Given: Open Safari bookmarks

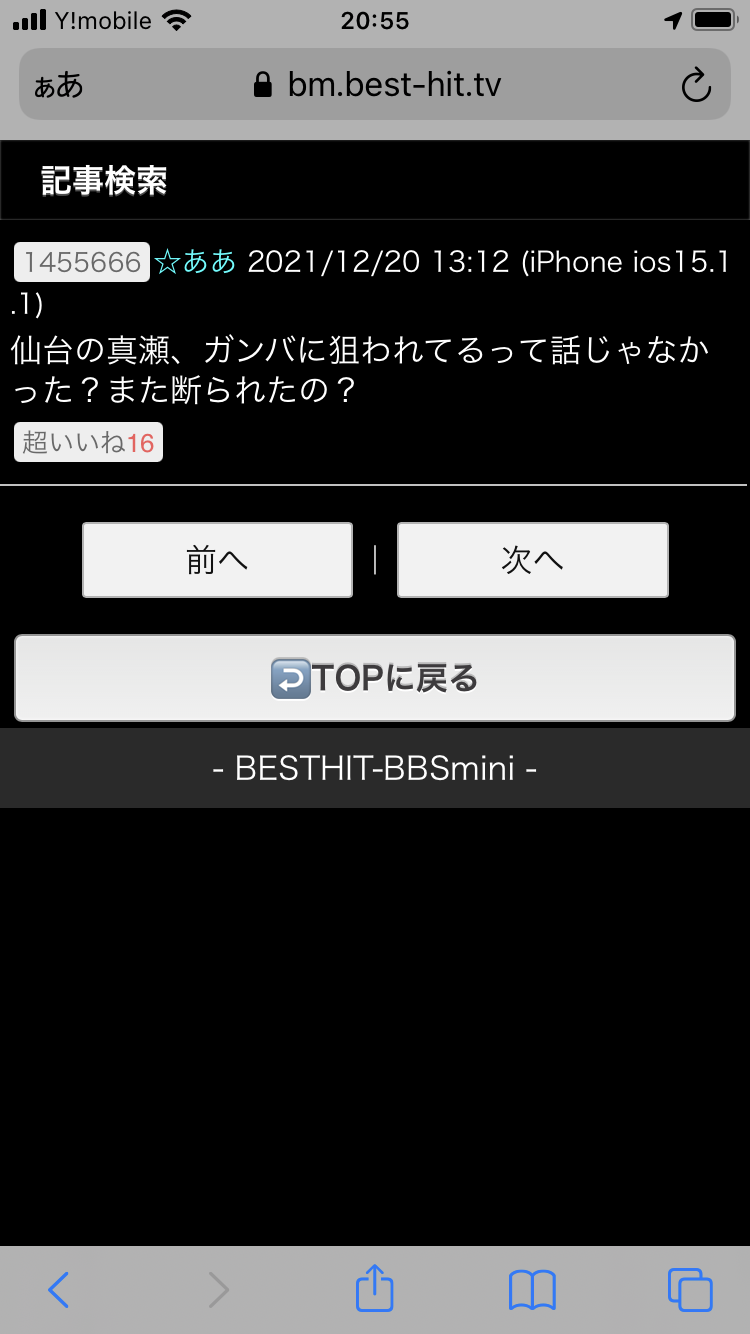Looking at the screenshot, I should (x=532, y=1289).
